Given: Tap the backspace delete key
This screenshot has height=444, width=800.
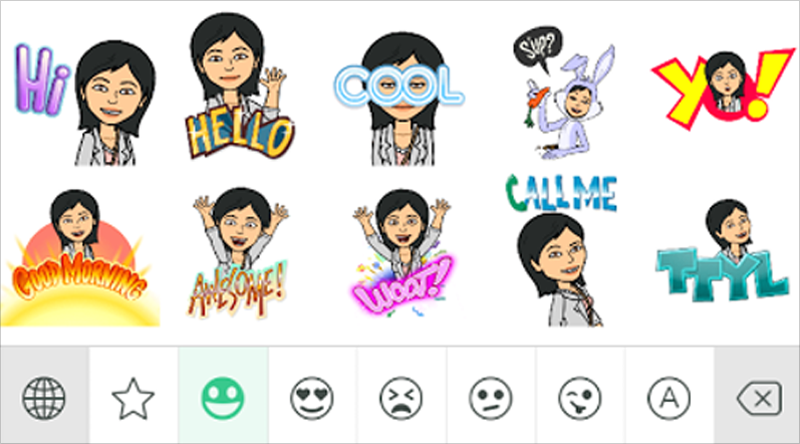Looking at the screenshot, I should pyautogui.click(x=758, y=399).
